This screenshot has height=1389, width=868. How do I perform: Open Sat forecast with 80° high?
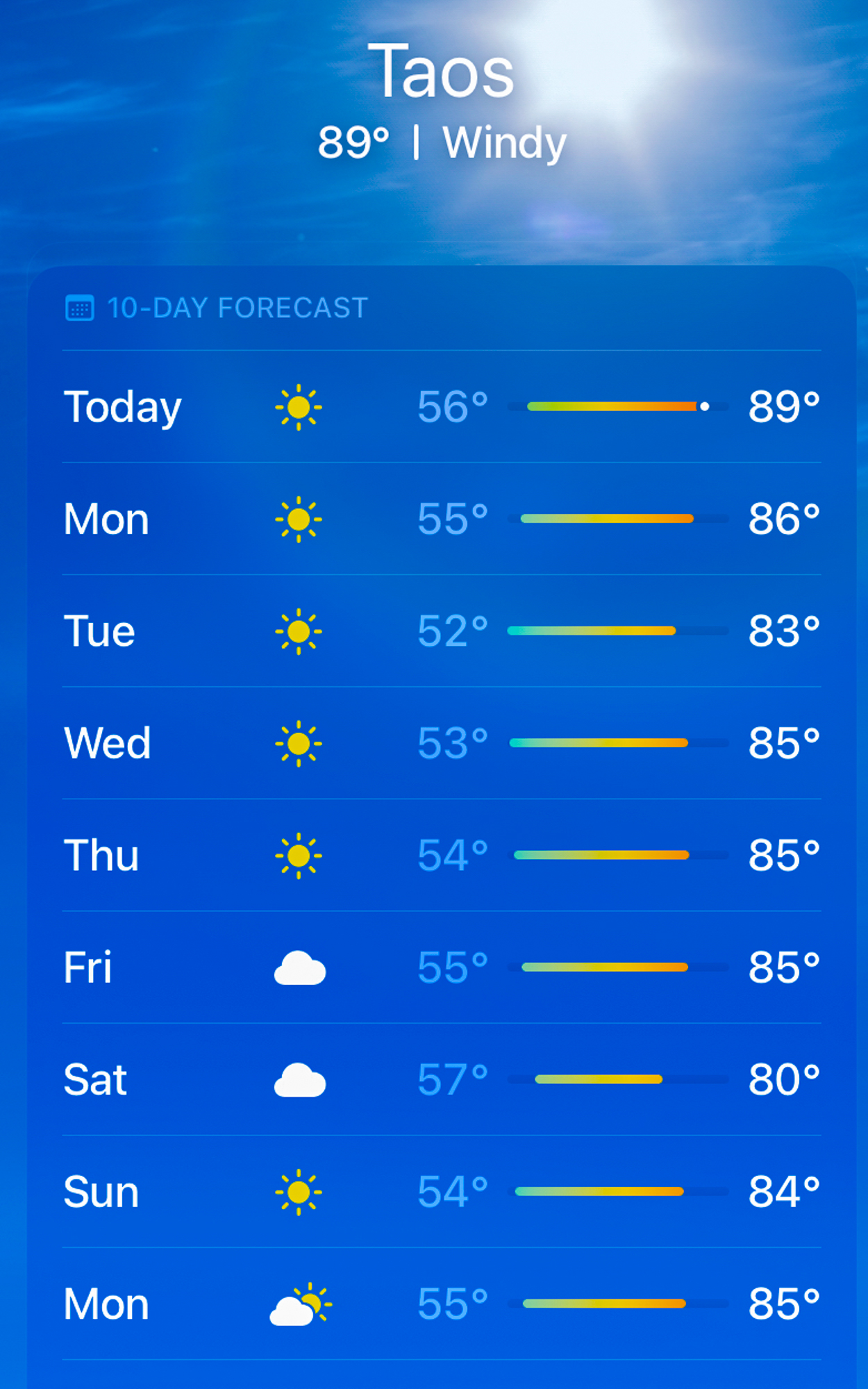point(442,1080)
